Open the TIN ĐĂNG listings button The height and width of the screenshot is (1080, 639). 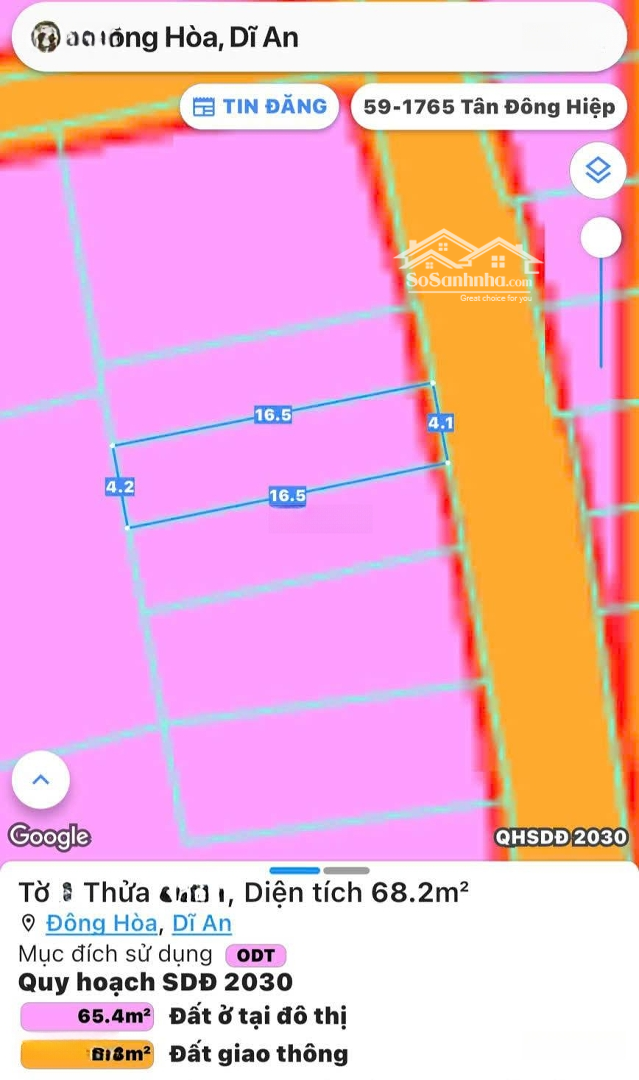259,106
